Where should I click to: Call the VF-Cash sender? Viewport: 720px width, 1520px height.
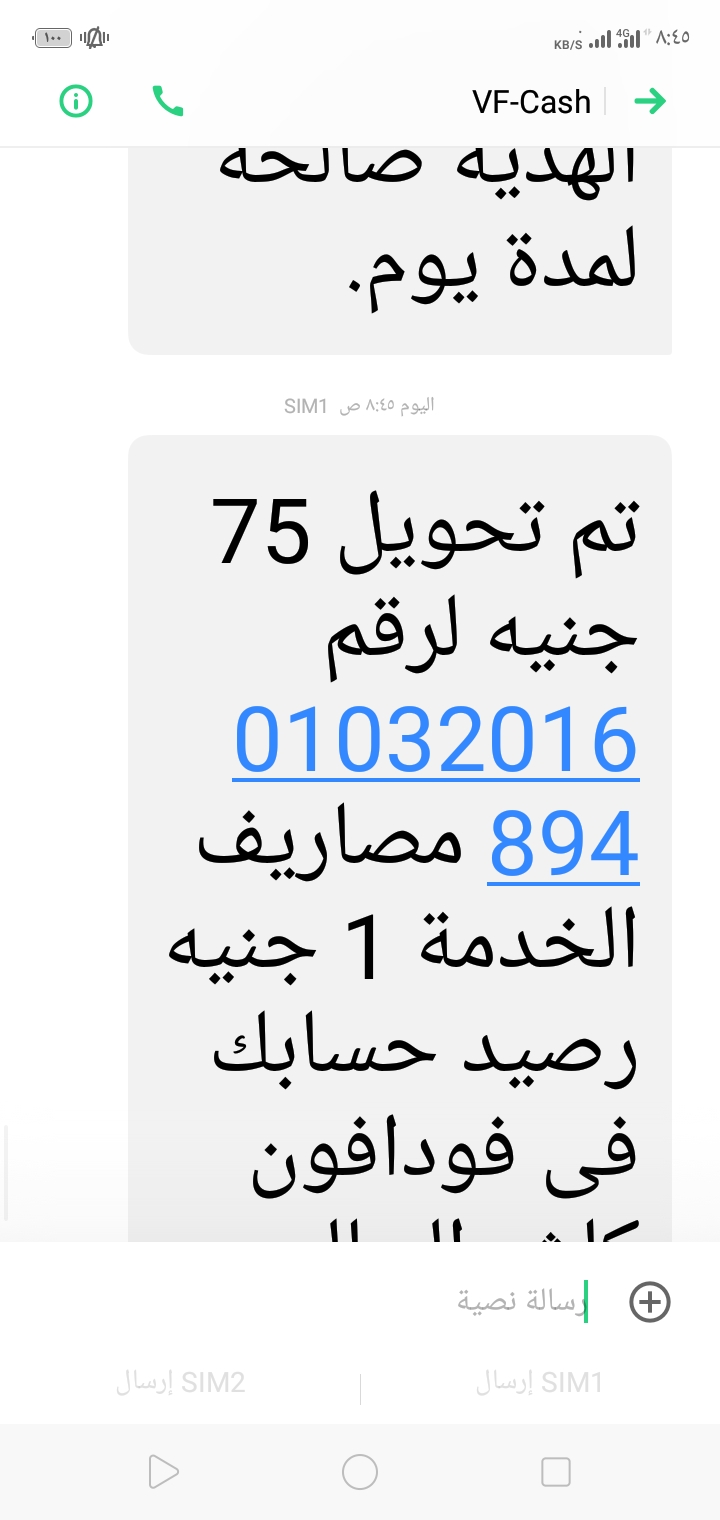[x=167, y=101]
